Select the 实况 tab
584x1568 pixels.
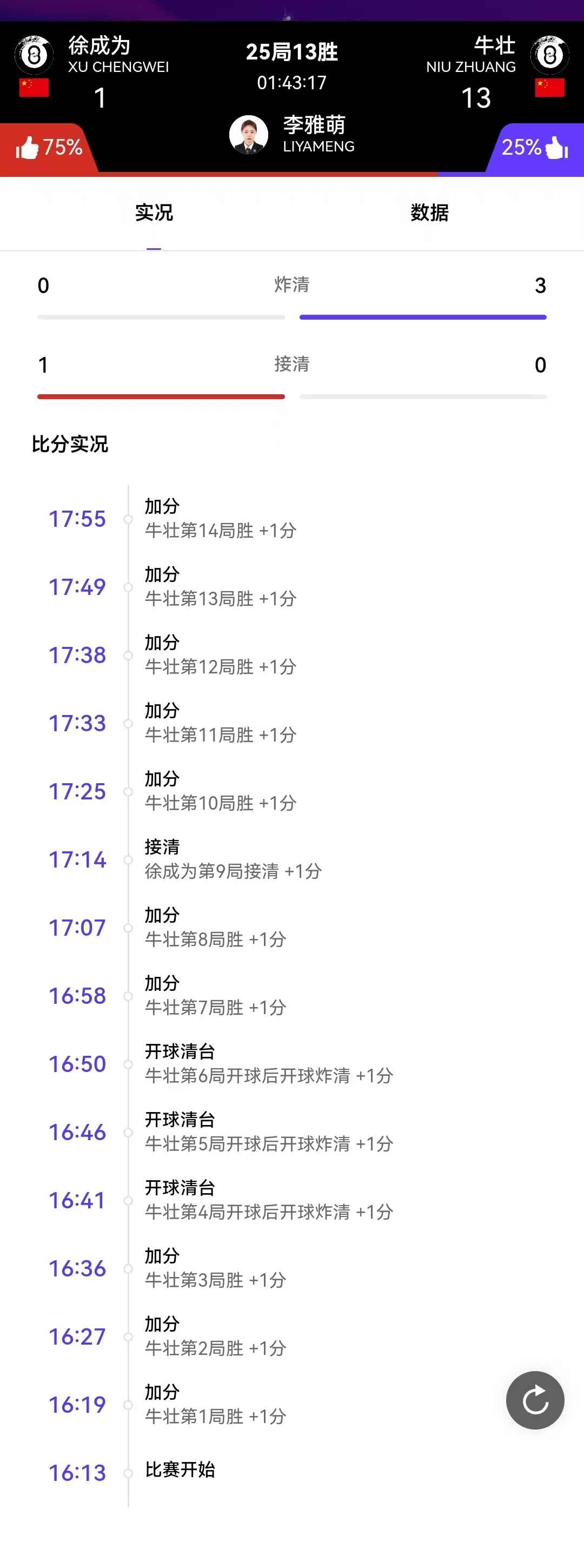[x=154, y=213]
